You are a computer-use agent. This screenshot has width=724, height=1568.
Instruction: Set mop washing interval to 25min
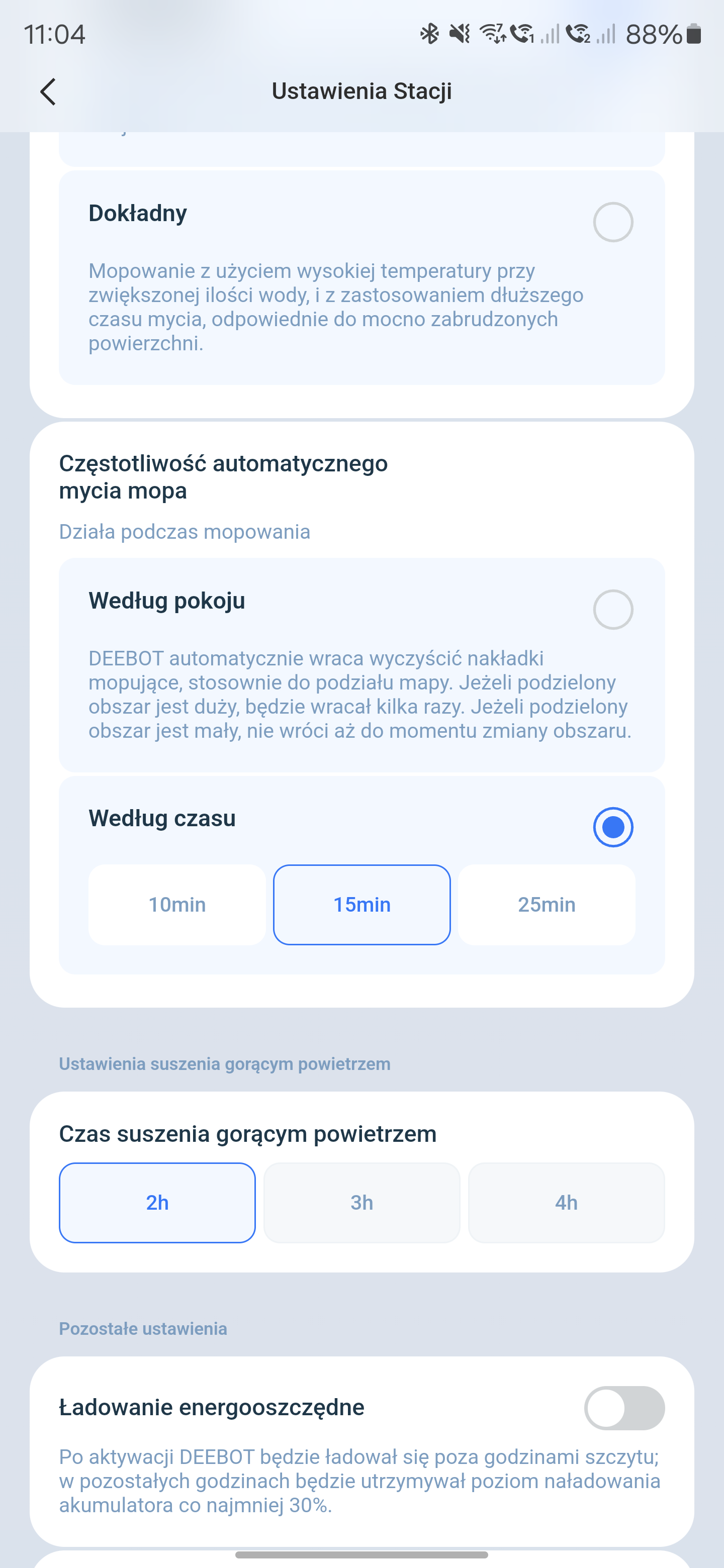point(546,905)
